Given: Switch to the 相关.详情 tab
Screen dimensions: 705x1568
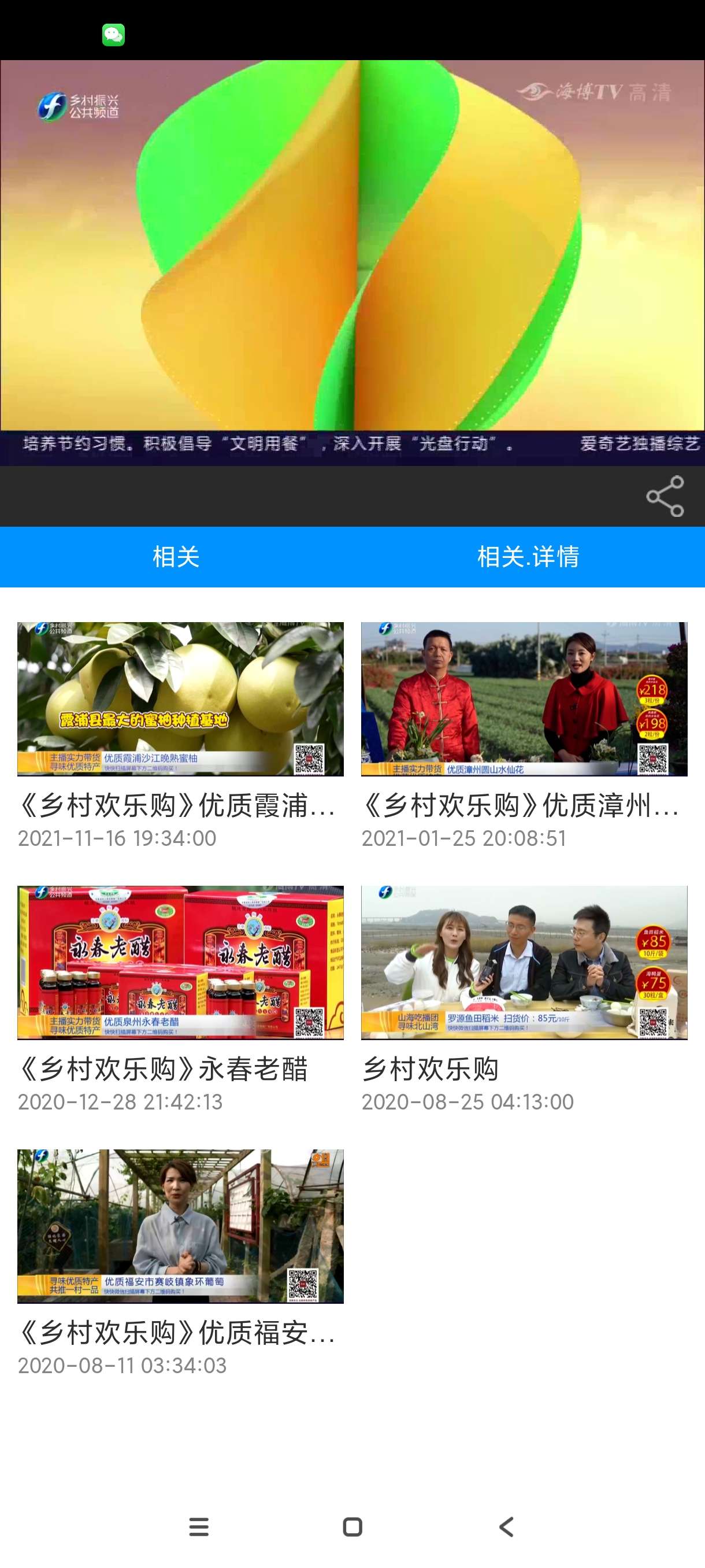Looking at the screenshot, I should coord(528,556).
